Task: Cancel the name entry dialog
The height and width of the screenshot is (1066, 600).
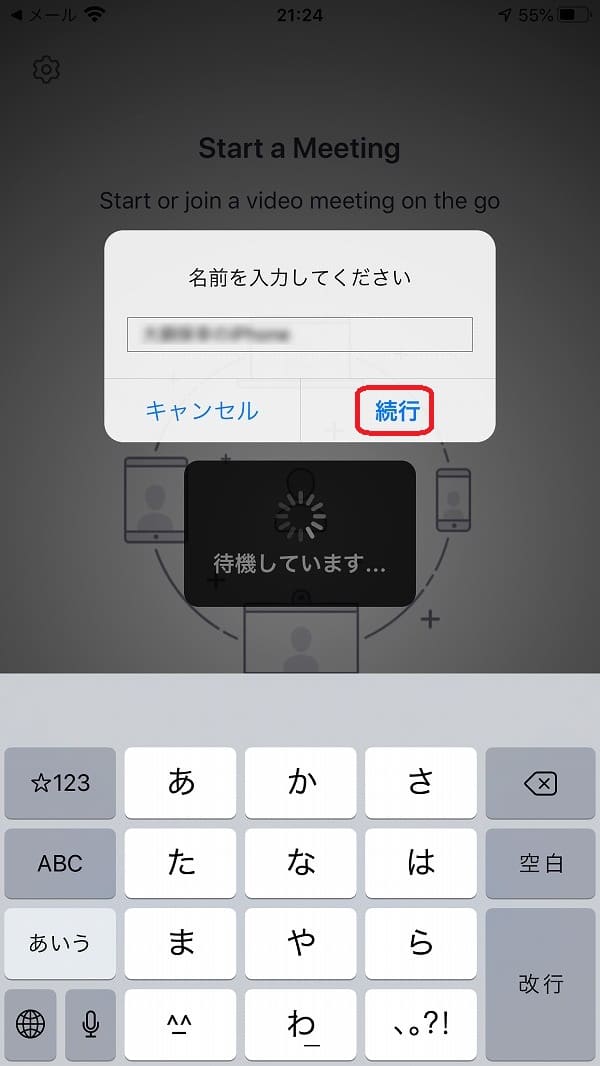Action: pos(202,411)
